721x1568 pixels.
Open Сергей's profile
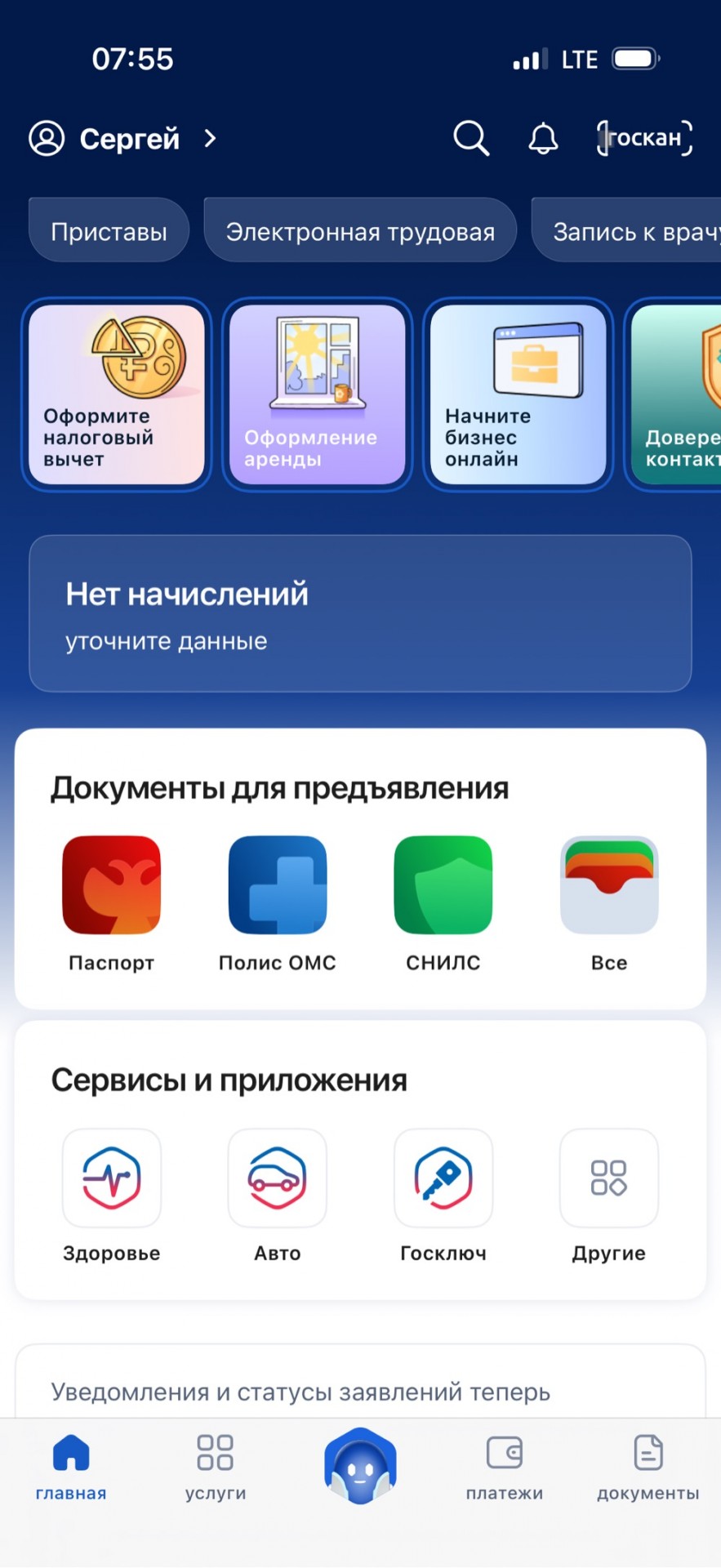click(x=123, y=139)
